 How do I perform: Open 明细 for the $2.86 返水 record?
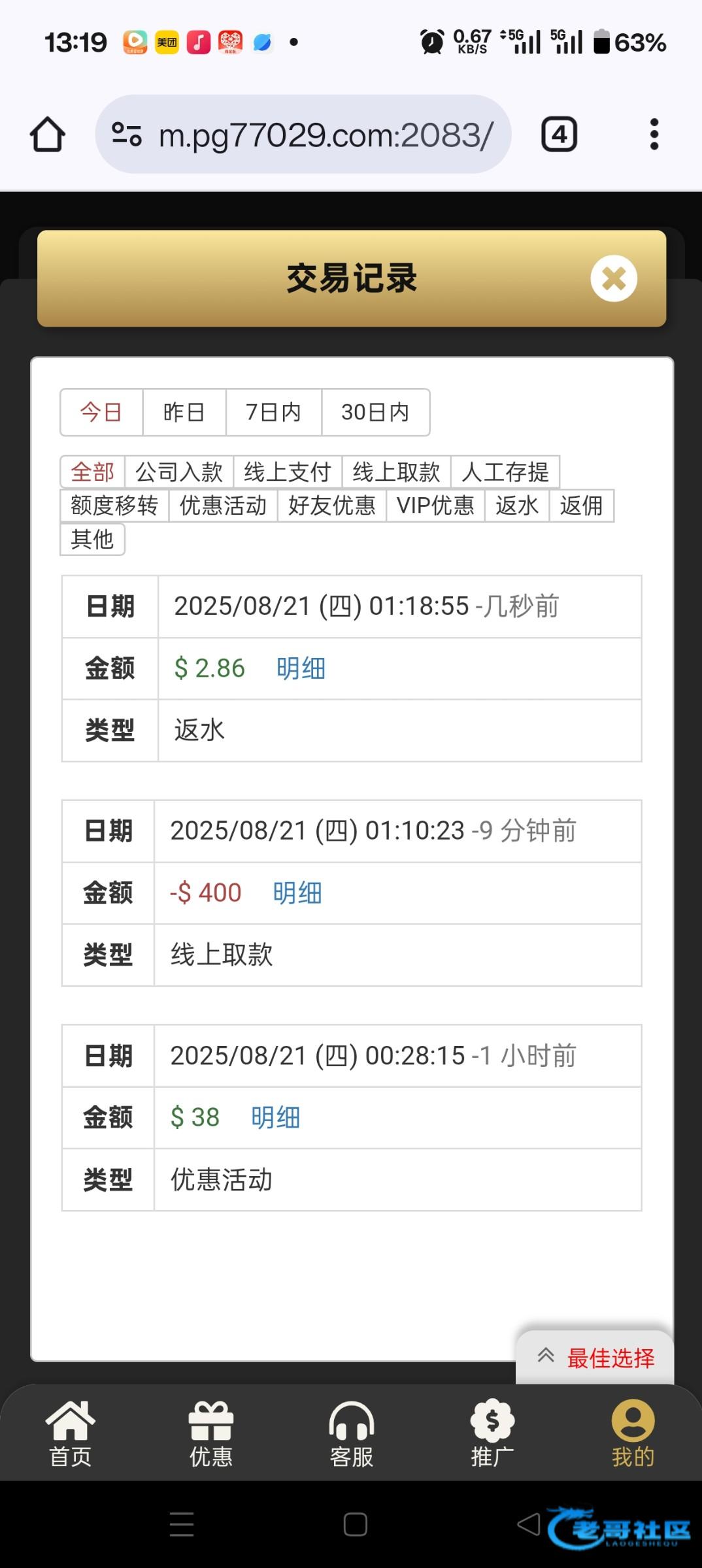[x=301, y=668]
